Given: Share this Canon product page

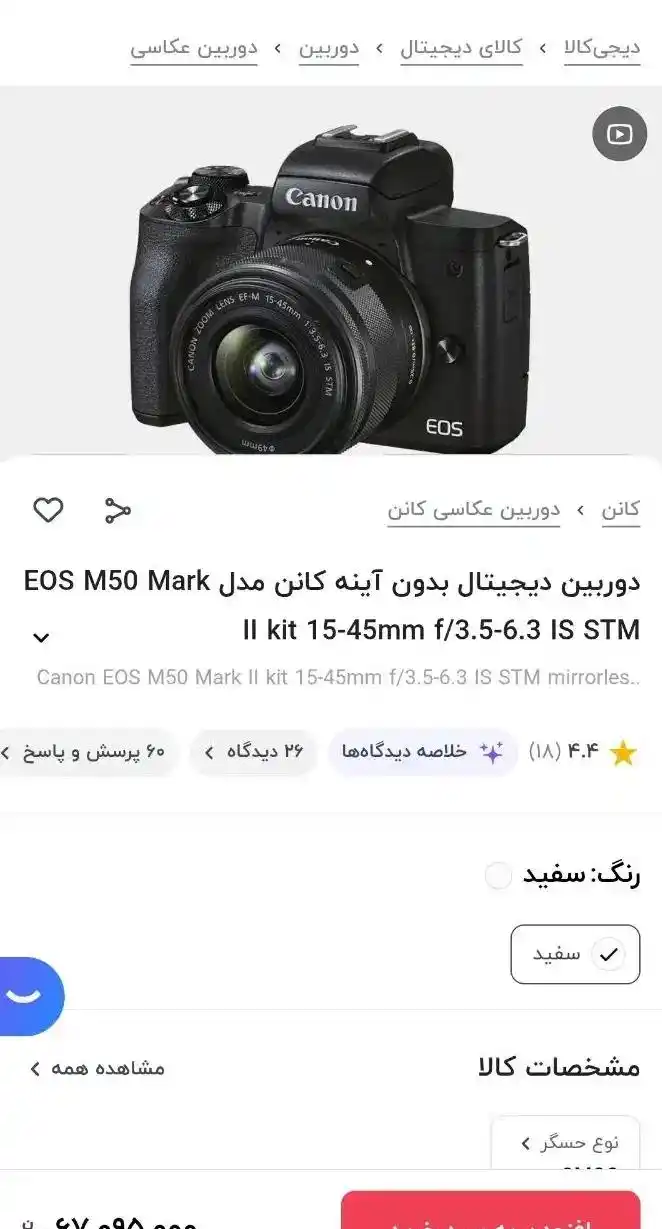Looking at the screenshot, I should (118, 510).
